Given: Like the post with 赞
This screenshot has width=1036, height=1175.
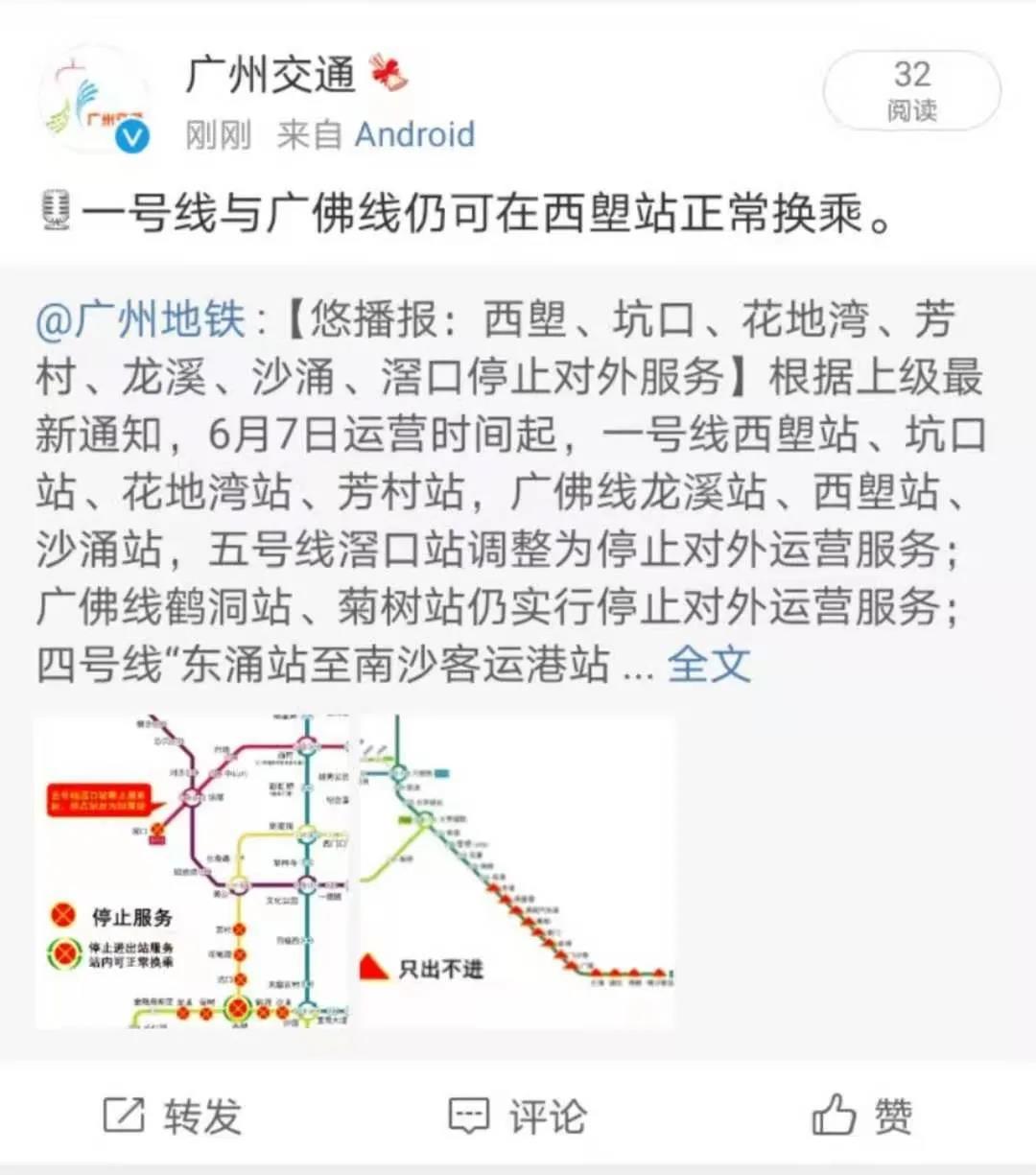Looking at the screenshot, I should pyautogui.click(x=861, y=1116).
